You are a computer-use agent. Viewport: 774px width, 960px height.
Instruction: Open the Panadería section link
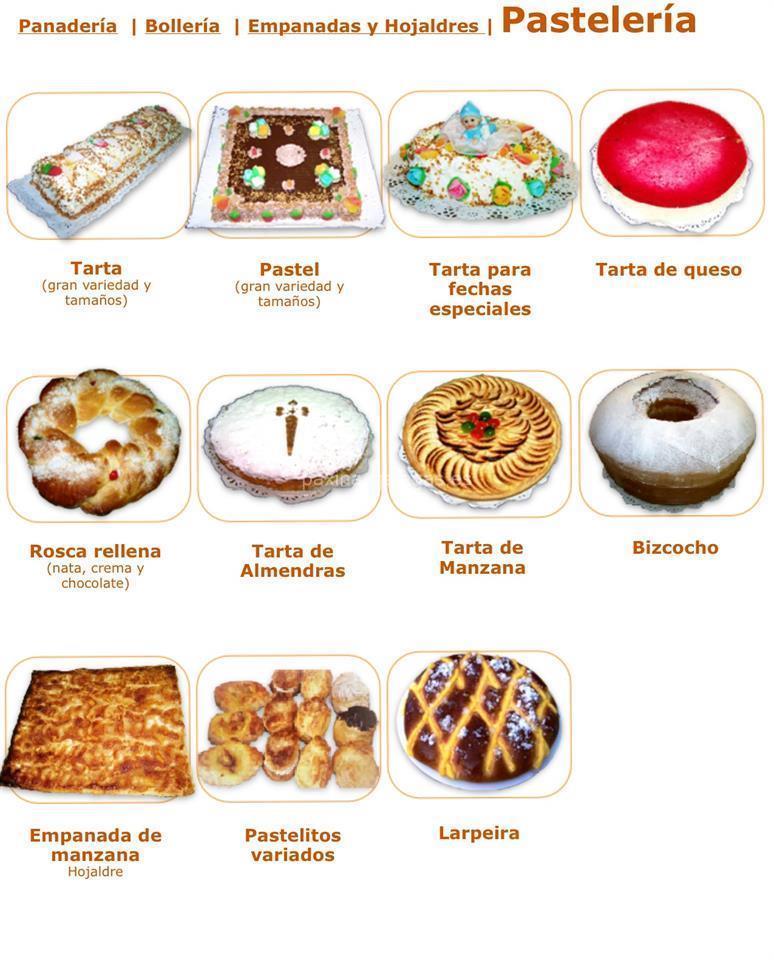click(67, 26)
